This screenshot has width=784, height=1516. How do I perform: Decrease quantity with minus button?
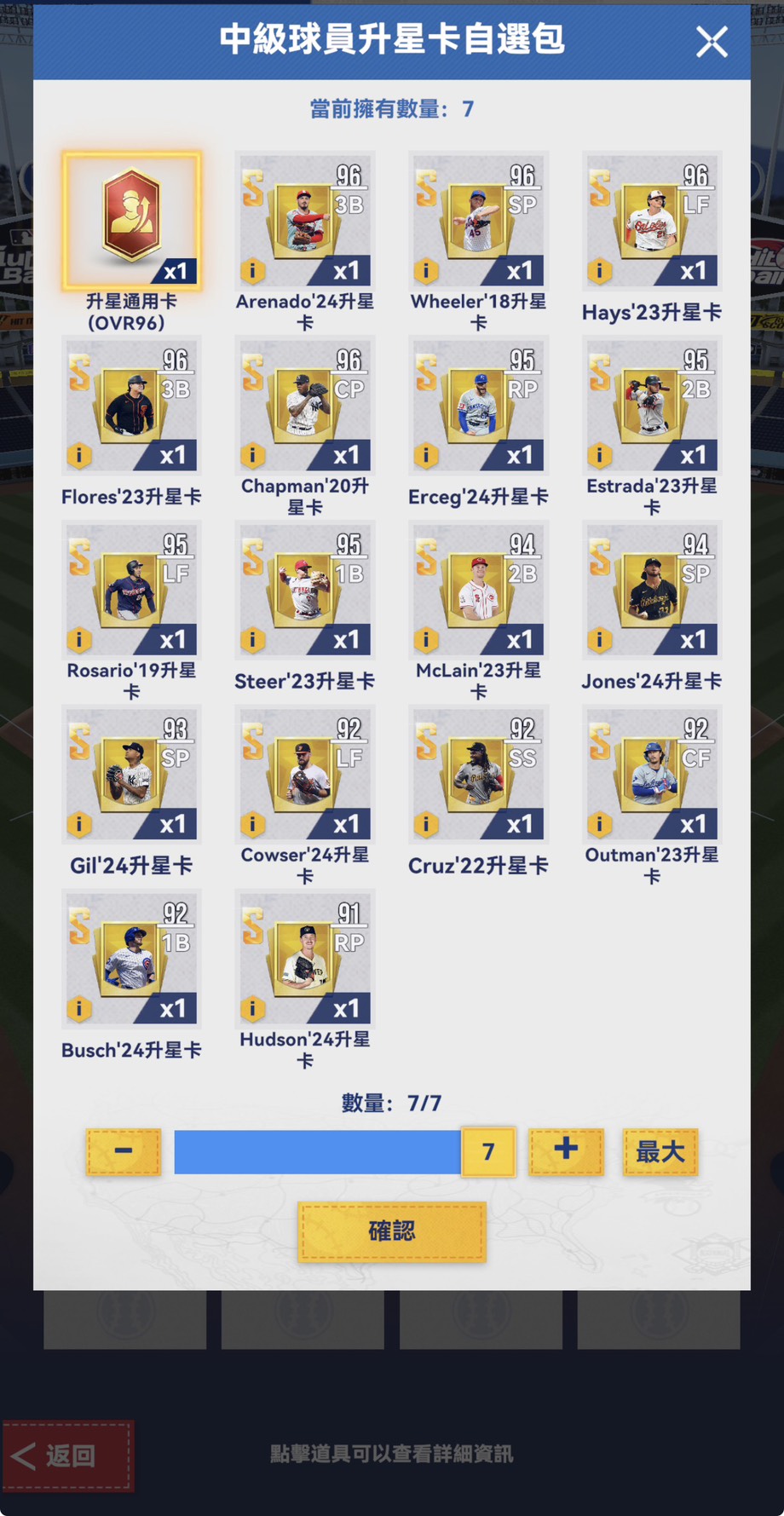coord(124,1151)
